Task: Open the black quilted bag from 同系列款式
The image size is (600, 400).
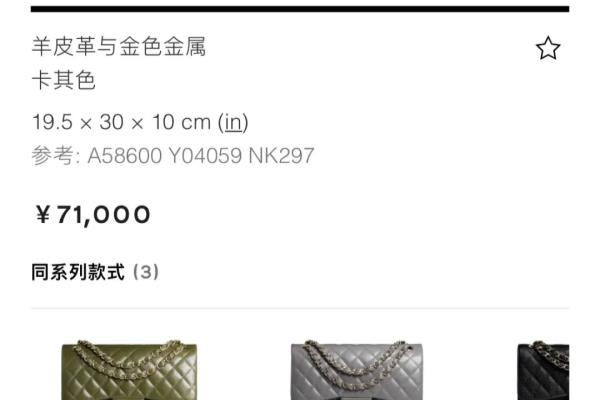Action: pyautogui.click(x=543, y=371)
